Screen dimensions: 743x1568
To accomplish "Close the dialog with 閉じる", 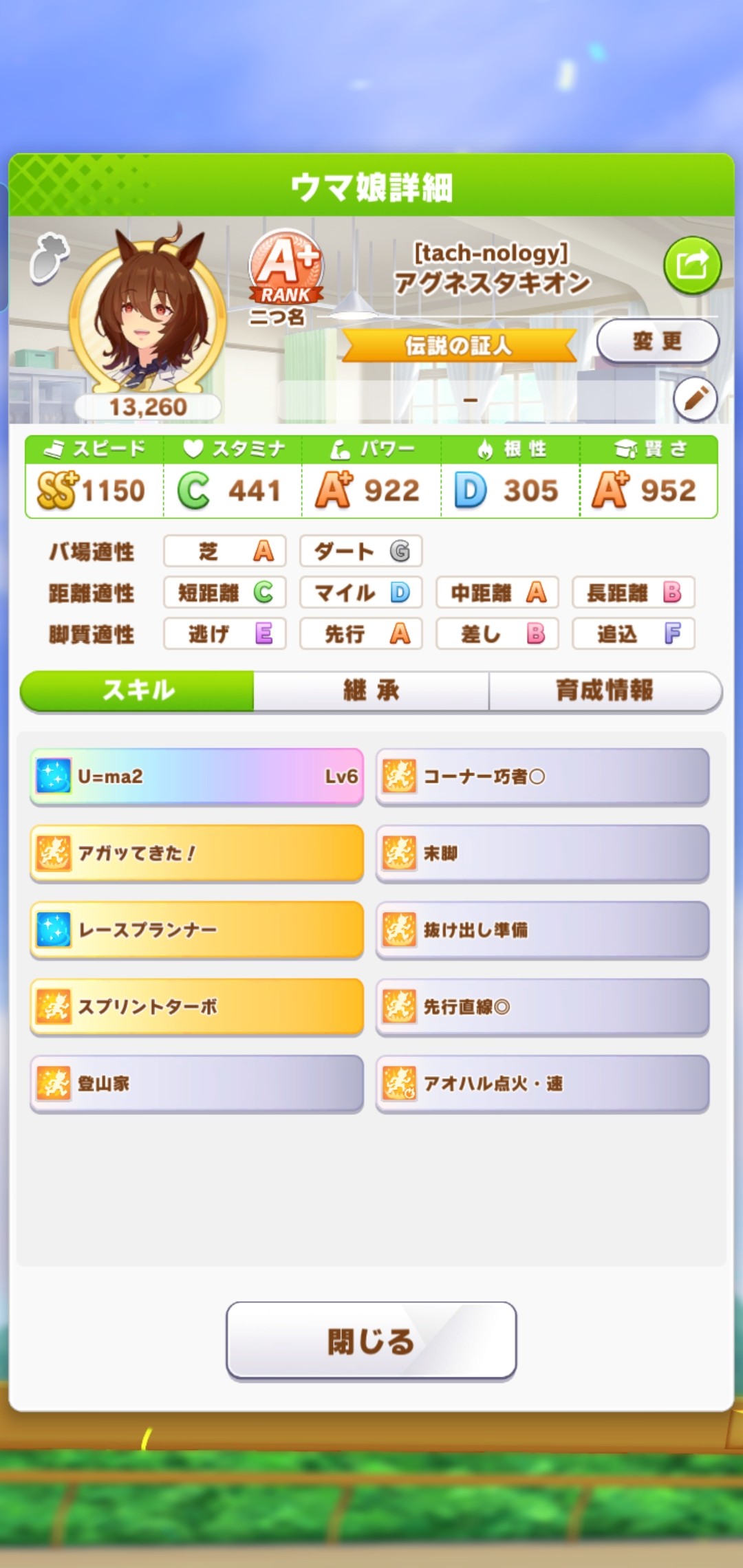I will click(x=371, y=1341).
